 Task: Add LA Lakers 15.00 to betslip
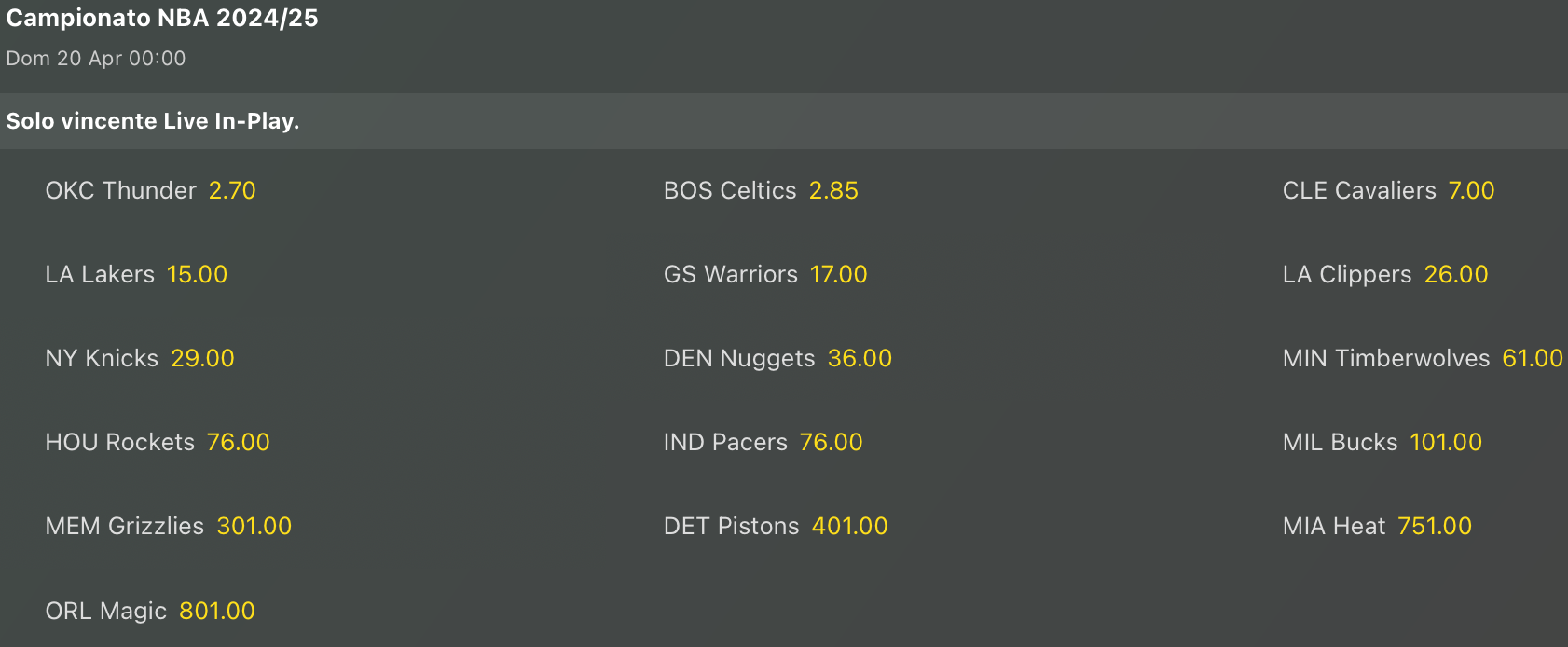[197, 274]
